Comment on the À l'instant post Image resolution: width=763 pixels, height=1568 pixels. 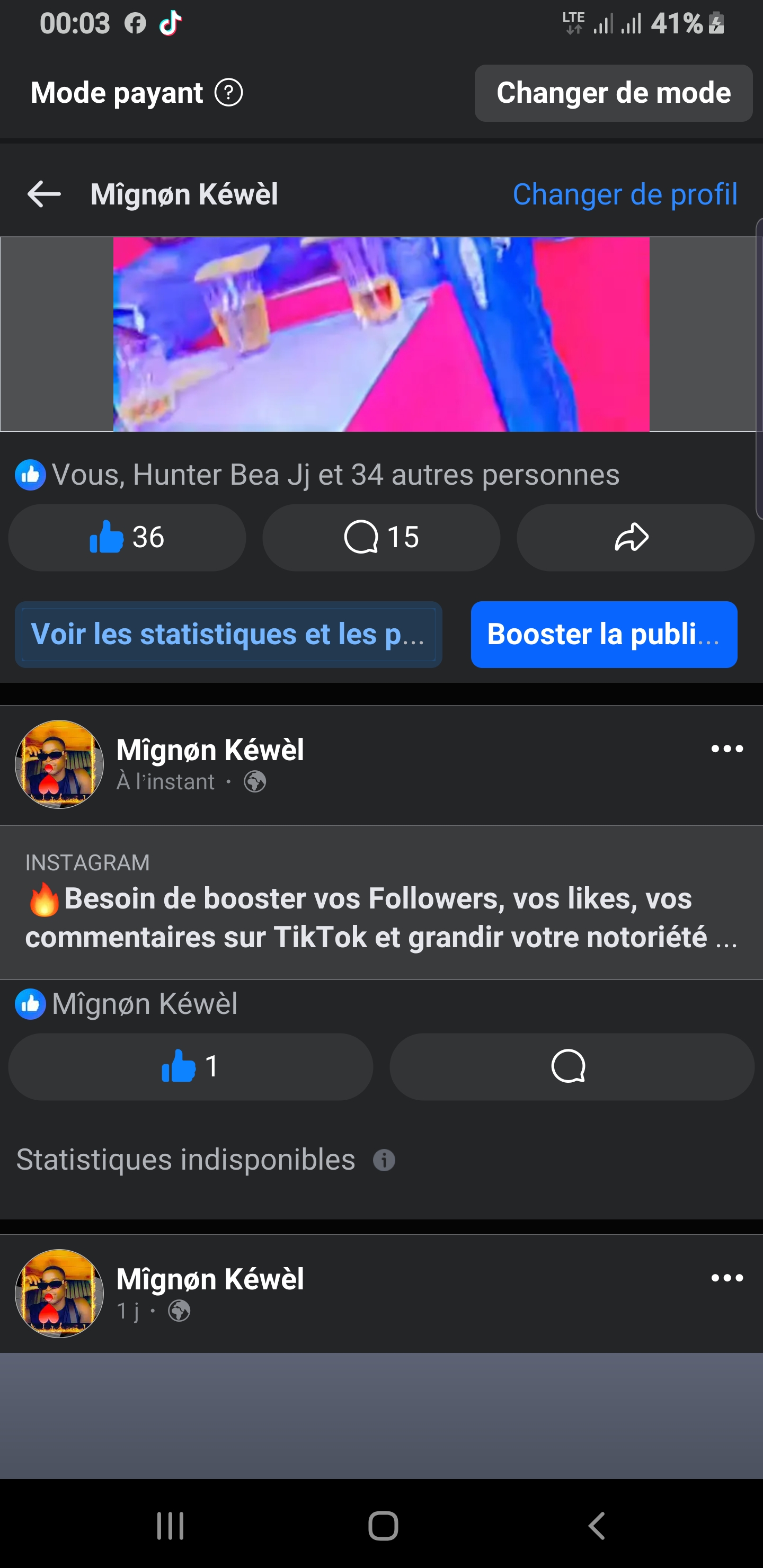571,1066
